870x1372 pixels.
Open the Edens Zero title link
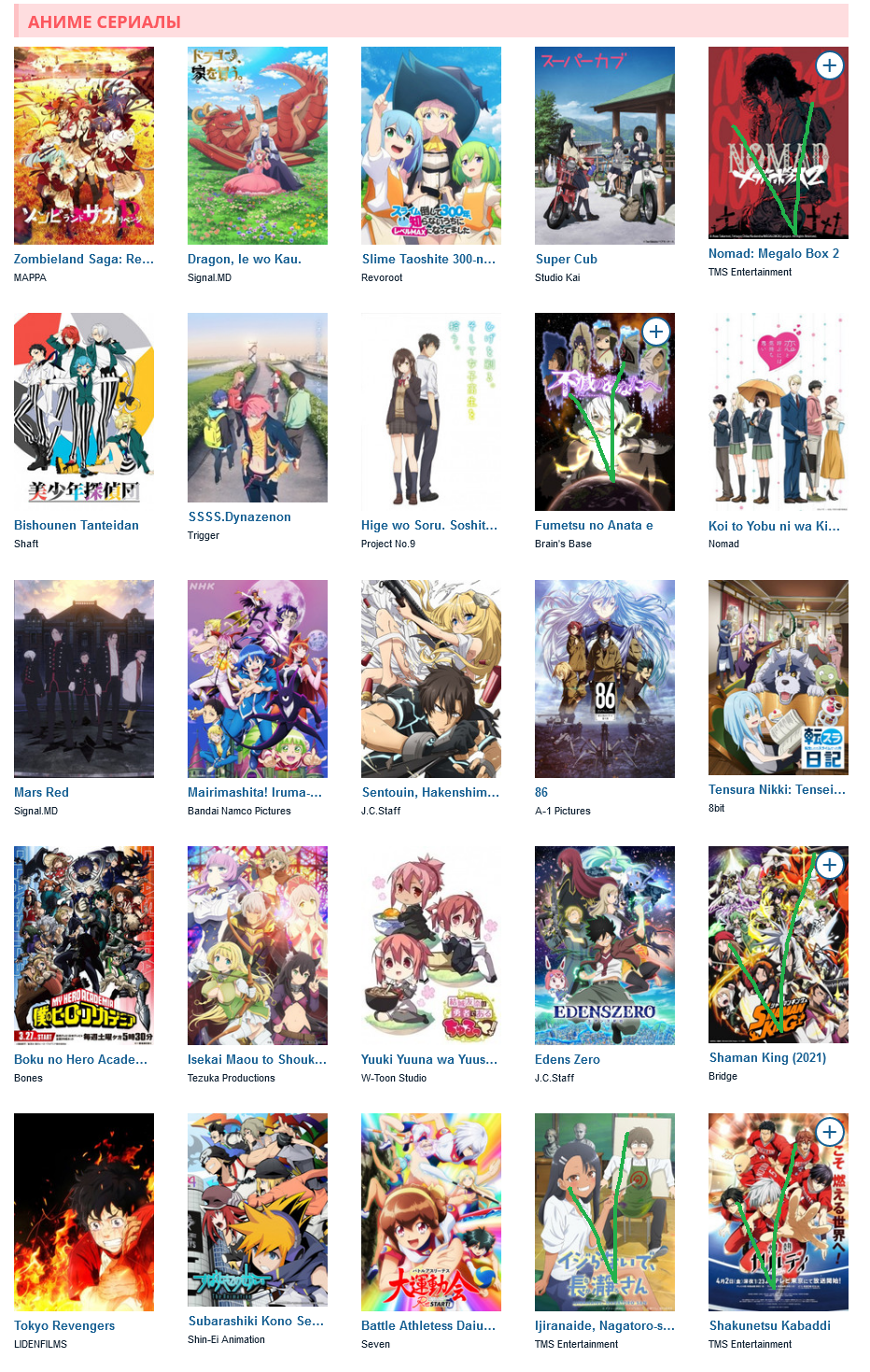click(568, 1059)
